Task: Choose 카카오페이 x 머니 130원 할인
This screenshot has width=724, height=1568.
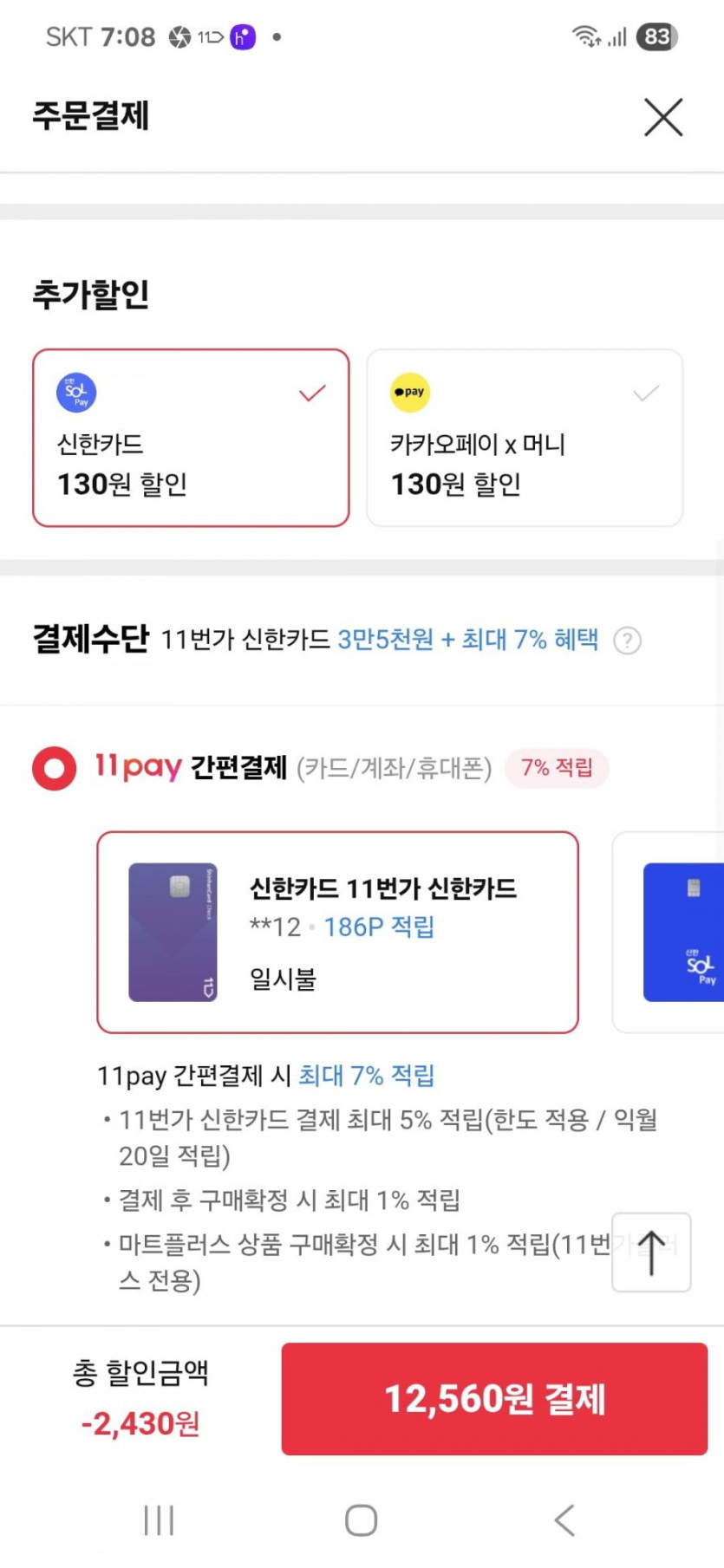Action: pyautogui.click(x=525, y=438)
